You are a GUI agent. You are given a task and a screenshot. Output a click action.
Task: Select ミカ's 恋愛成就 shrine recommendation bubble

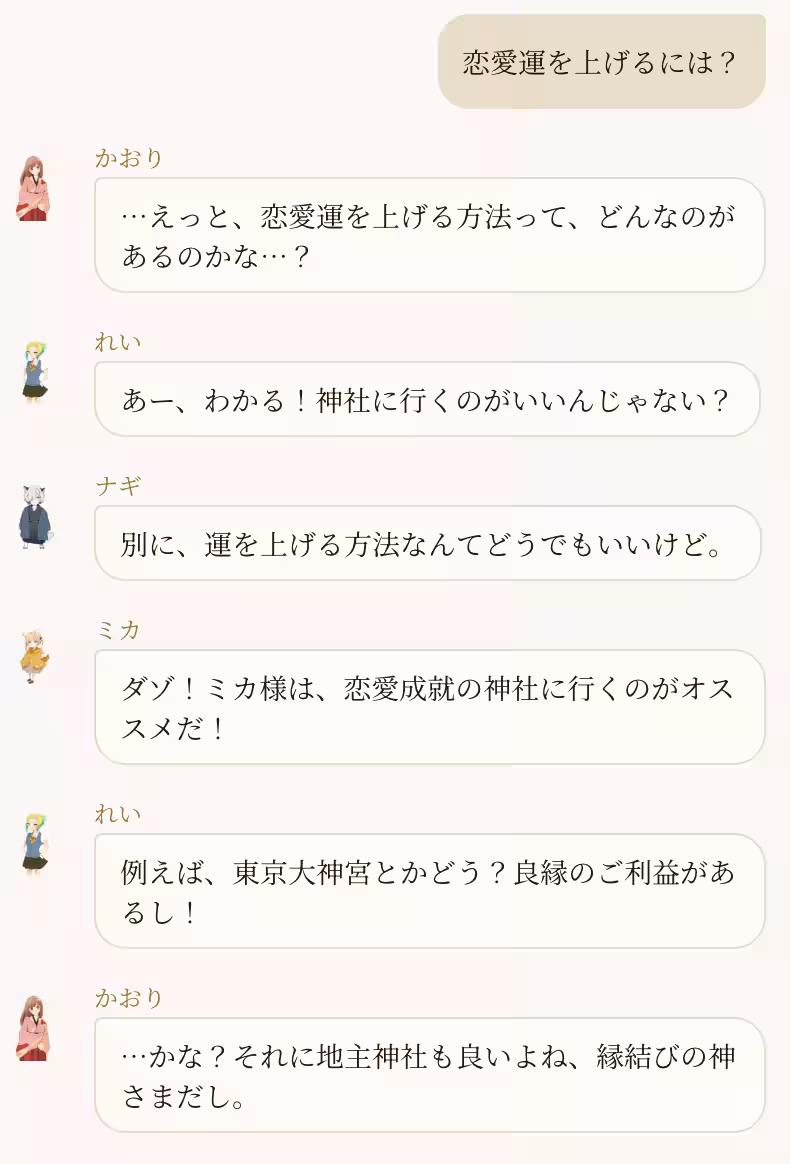(x=429, y=707)
